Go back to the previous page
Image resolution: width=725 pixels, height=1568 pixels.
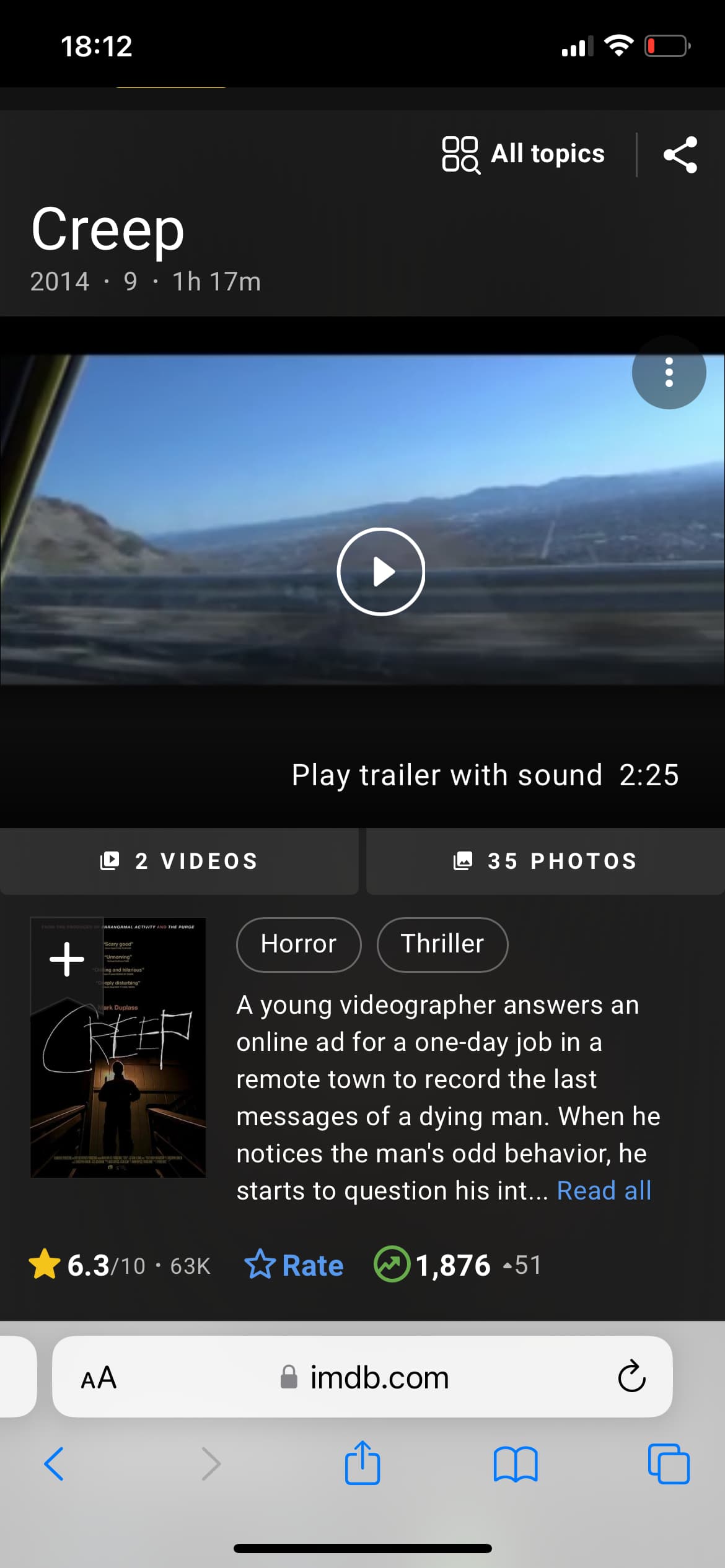pos(54,1464)
